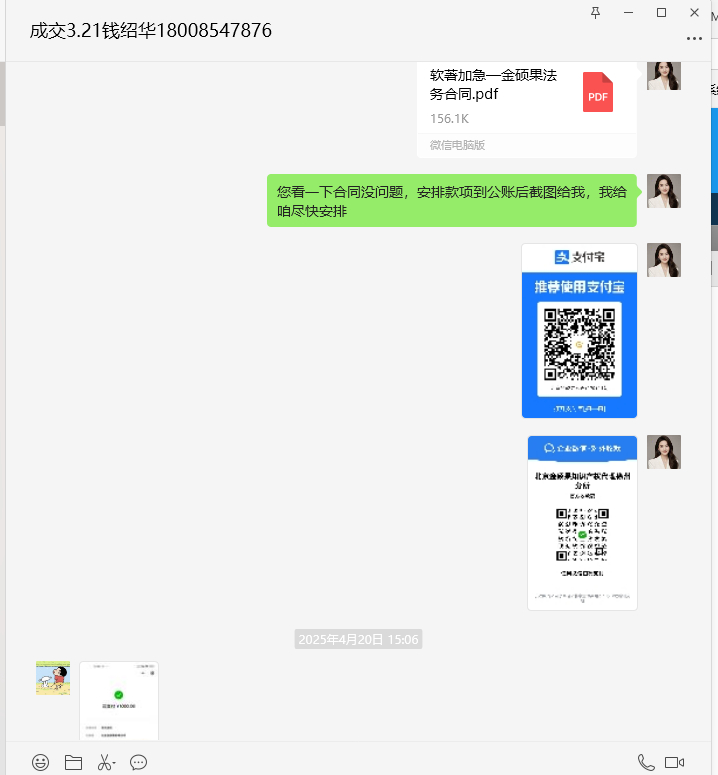Open the emoji picker
This screenshot has width=718, height=775.
(40, 762)
